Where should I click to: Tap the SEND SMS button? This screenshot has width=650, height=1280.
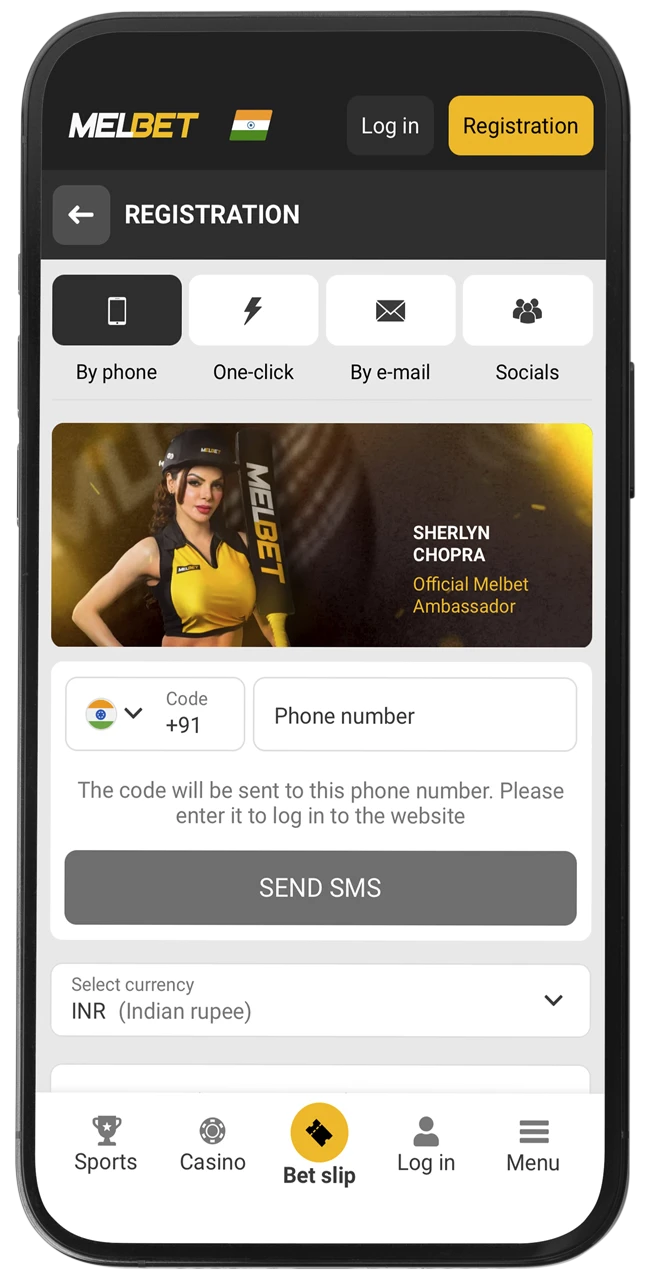[320, 888]
